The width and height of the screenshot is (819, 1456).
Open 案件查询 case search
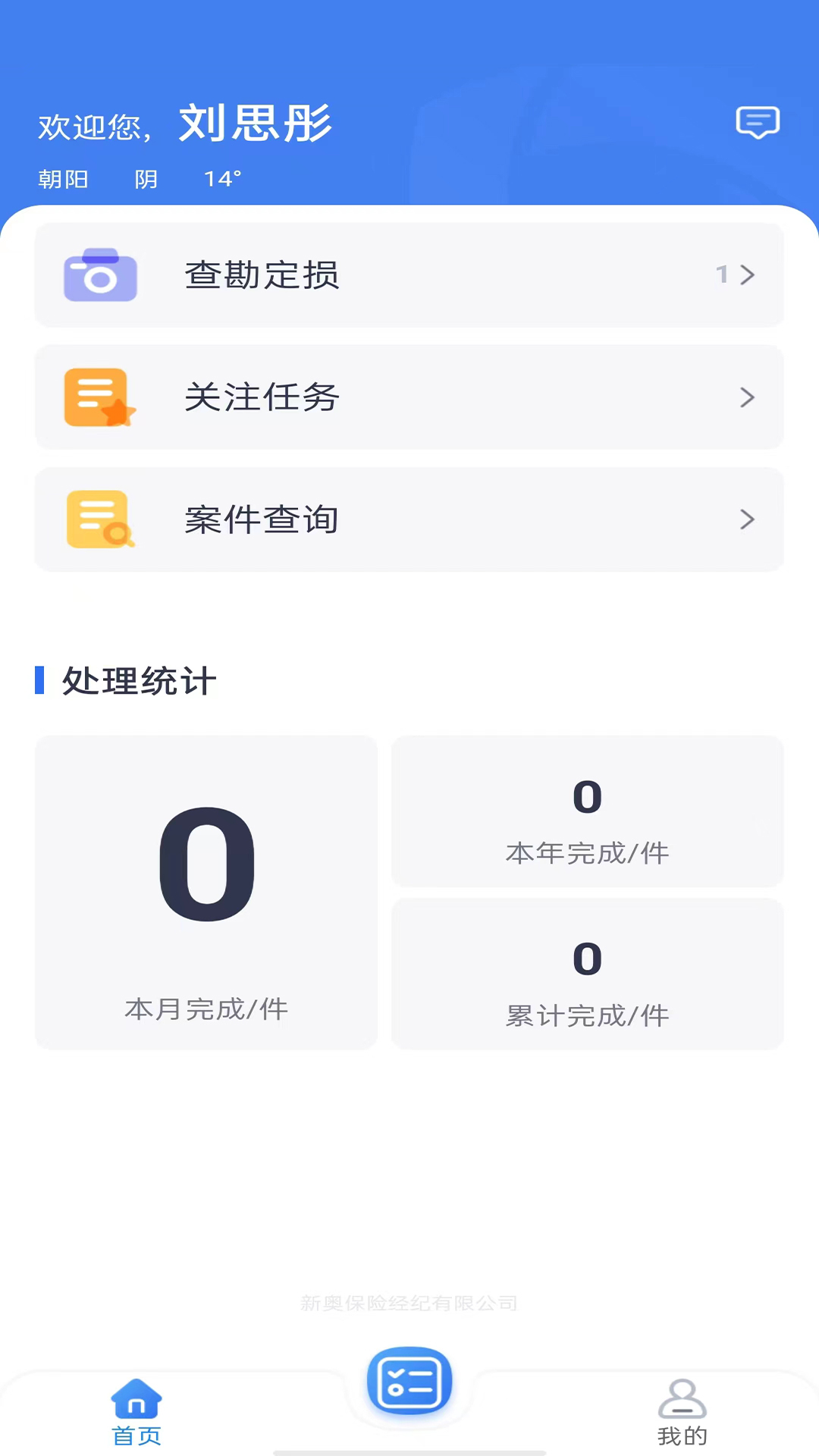point(409,519)
